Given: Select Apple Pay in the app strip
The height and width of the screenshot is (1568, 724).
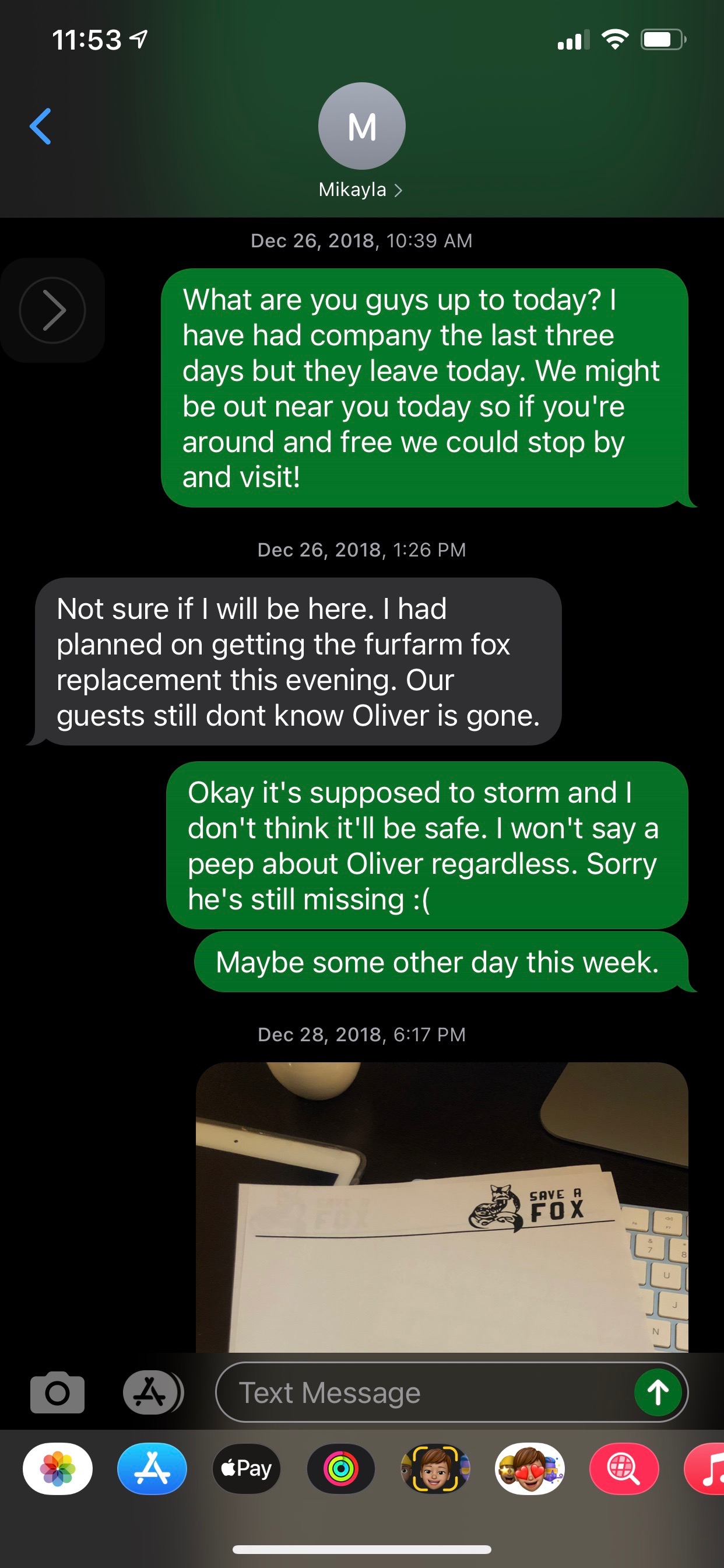Looking at the screenshot, I should click(x=247, y=1469).
